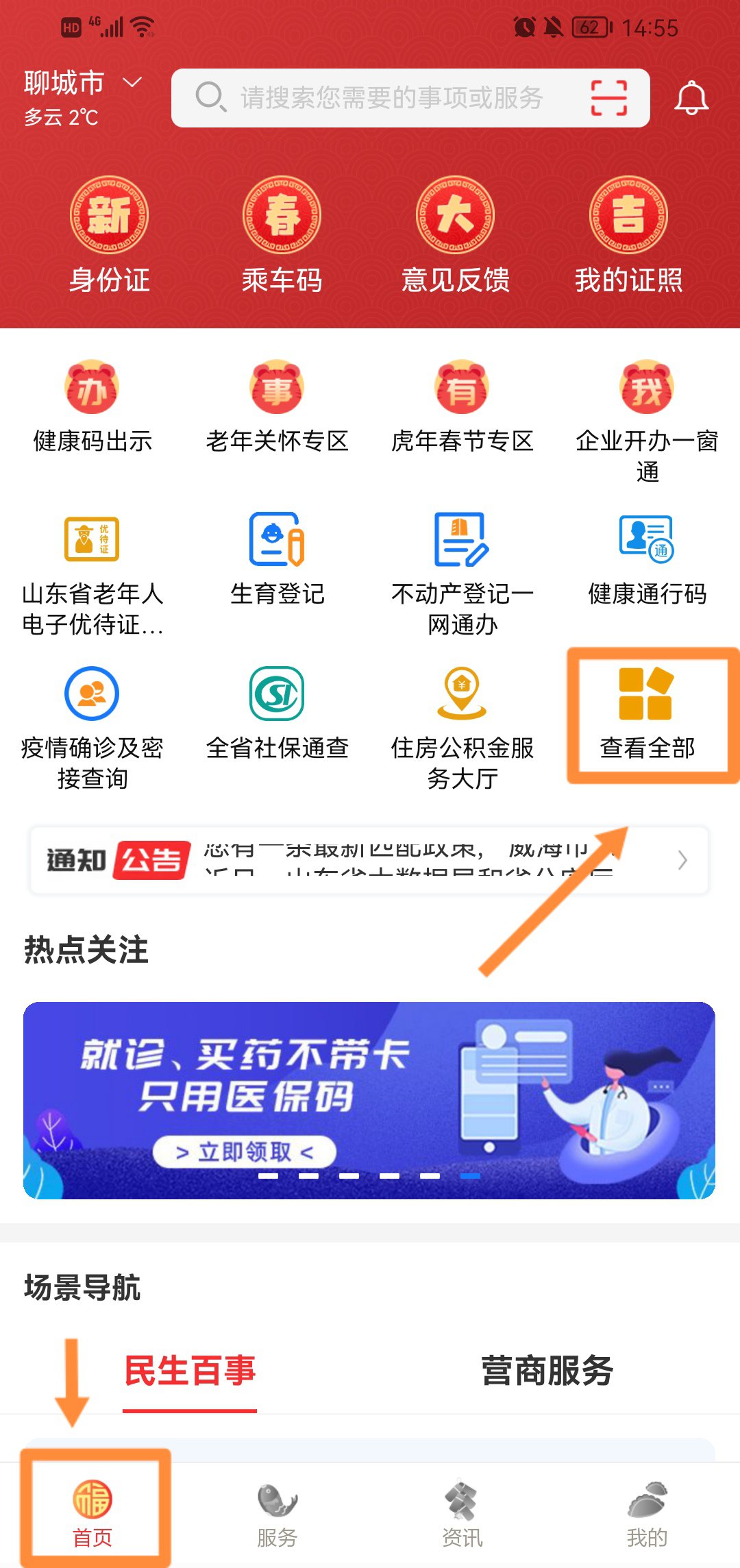Open the notifications bell
Image resolution: width=740 pixels, height=1568 pixels.
(691, 98)
